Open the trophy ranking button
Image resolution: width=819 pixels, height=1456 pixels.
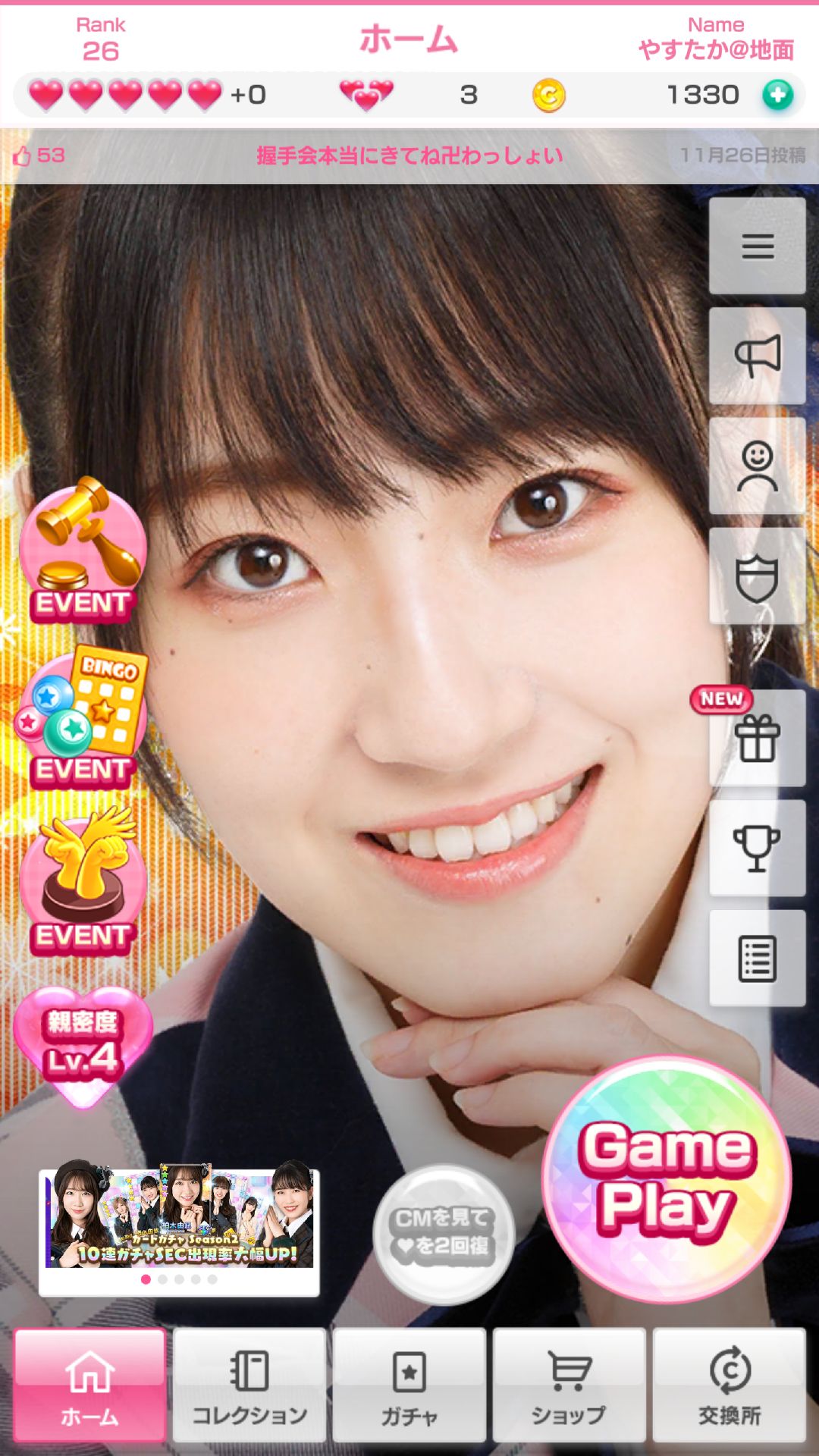(x=757, y=848)
